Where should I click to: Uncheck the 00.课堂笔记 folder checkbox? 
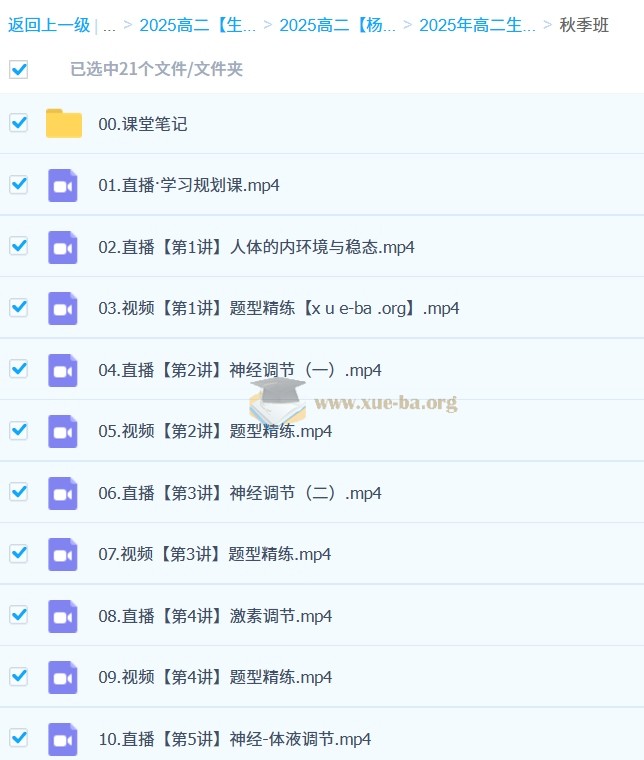coord(18,123)
